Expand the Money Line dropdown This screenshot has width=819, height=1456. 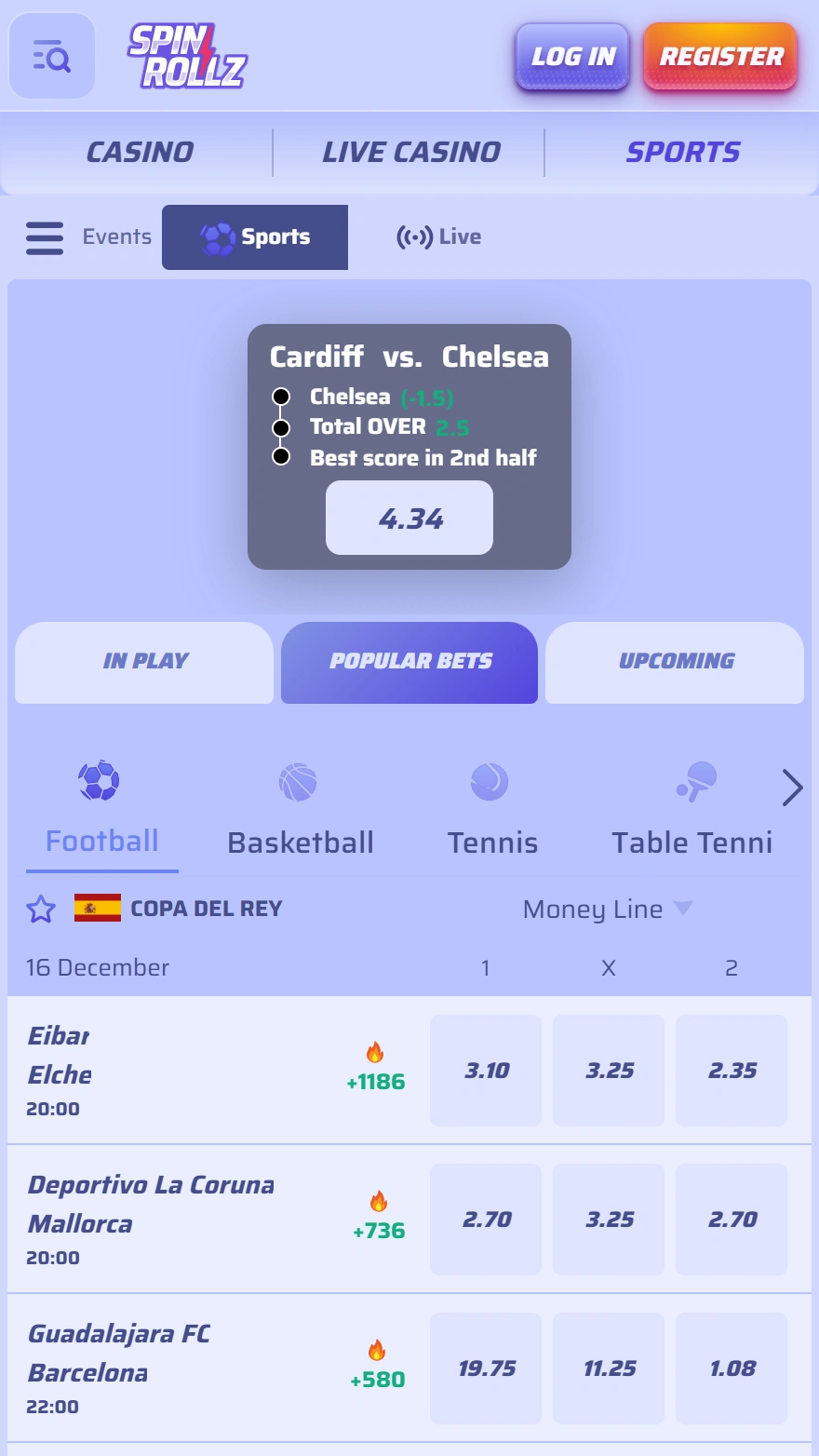point(608,909)
